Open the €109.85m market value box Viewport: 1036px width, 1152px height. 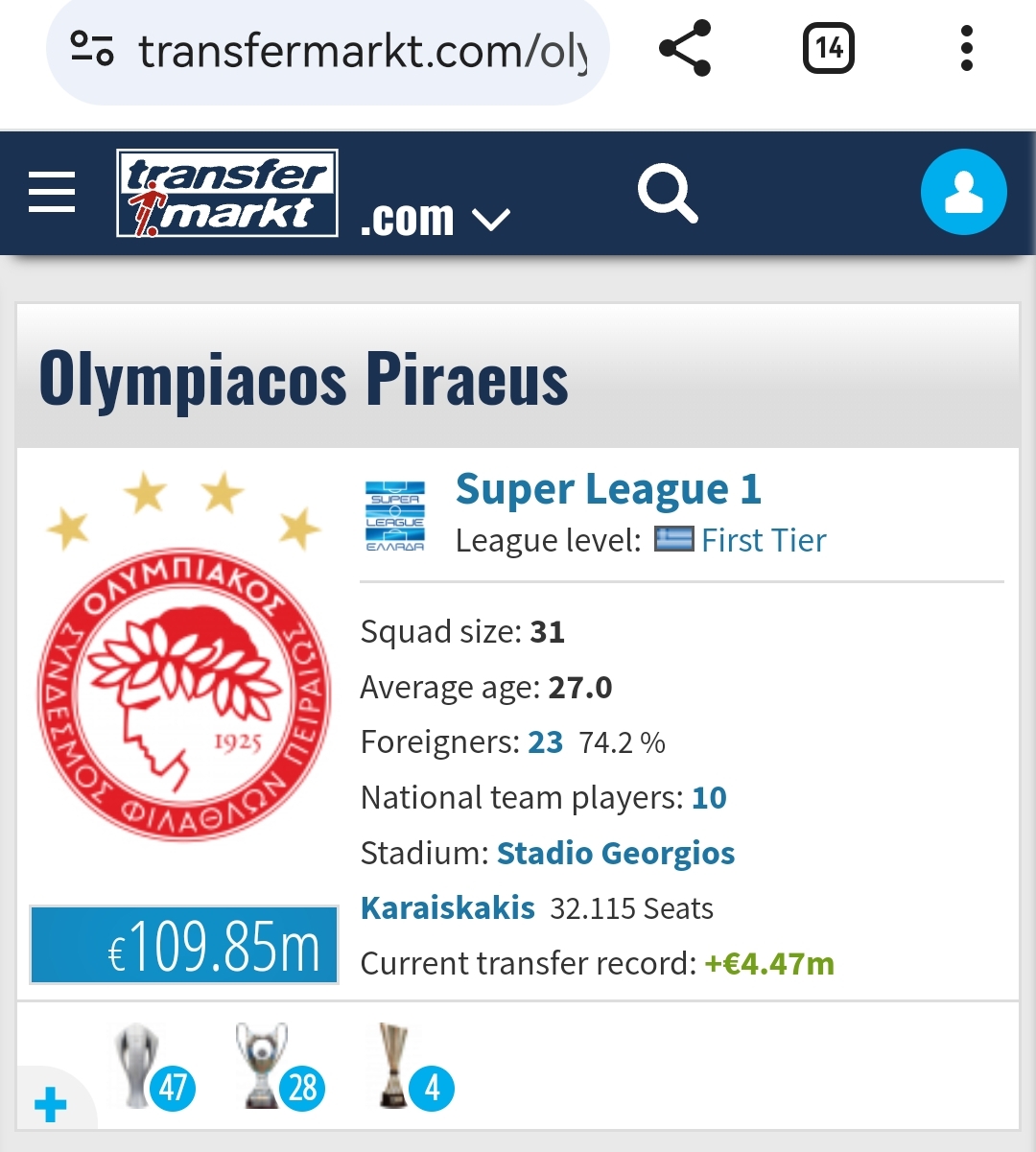click(184, 946)
